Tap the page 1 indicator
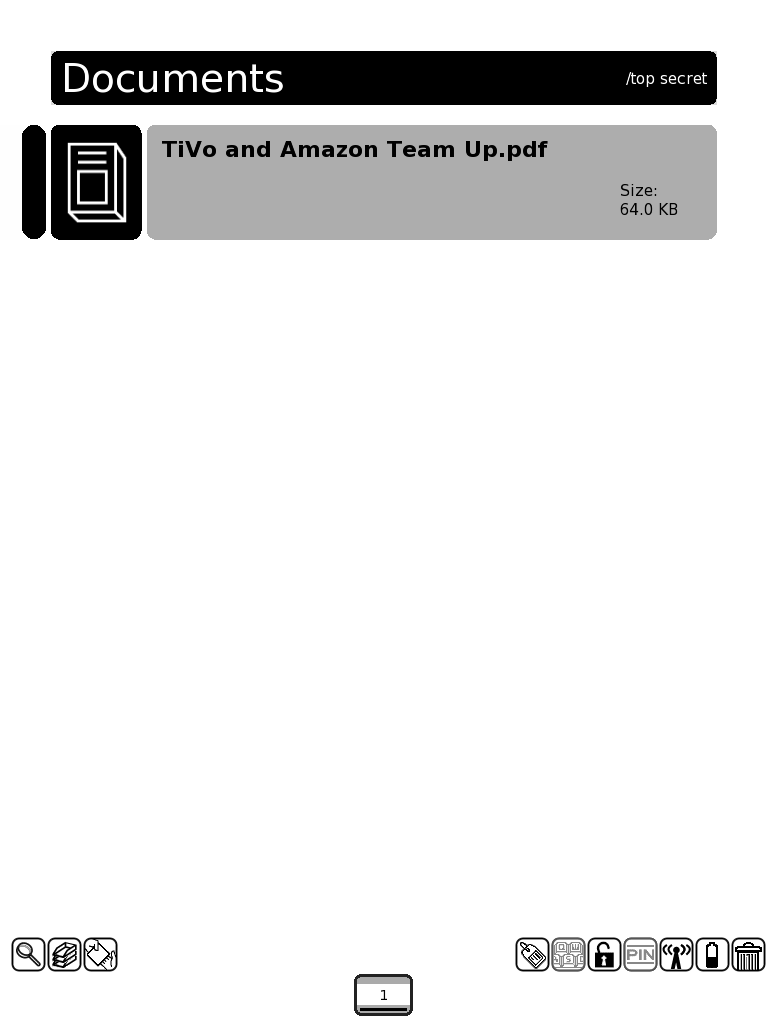 [x=383, y=995]
